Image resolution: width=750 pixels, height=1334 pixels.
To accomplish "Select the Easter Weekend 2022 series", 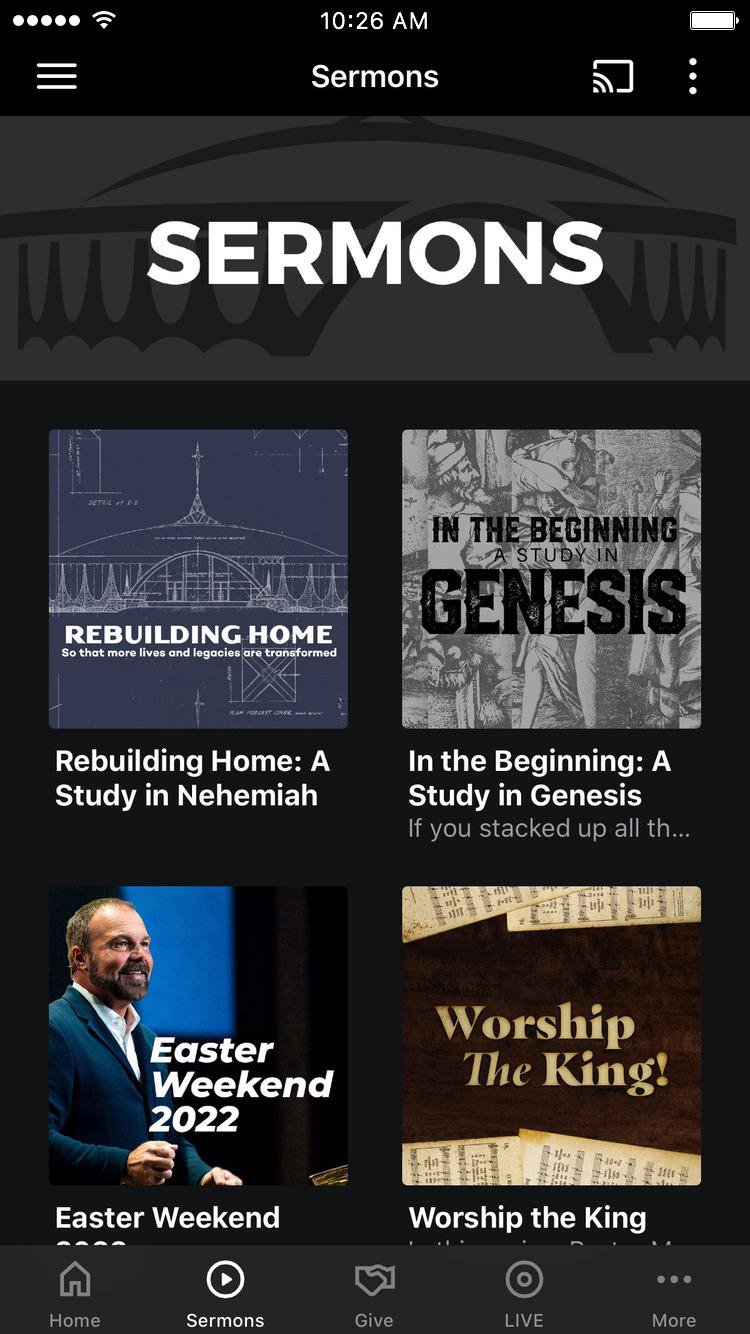I will click(x=198, y=1036).
